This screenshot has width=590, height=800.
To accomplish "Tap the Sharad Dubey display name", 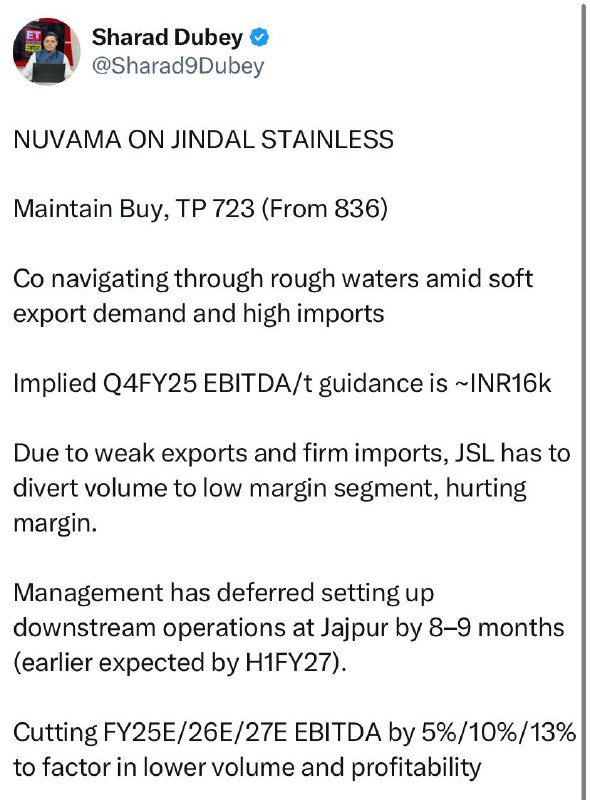I will (x=167, y=38).
